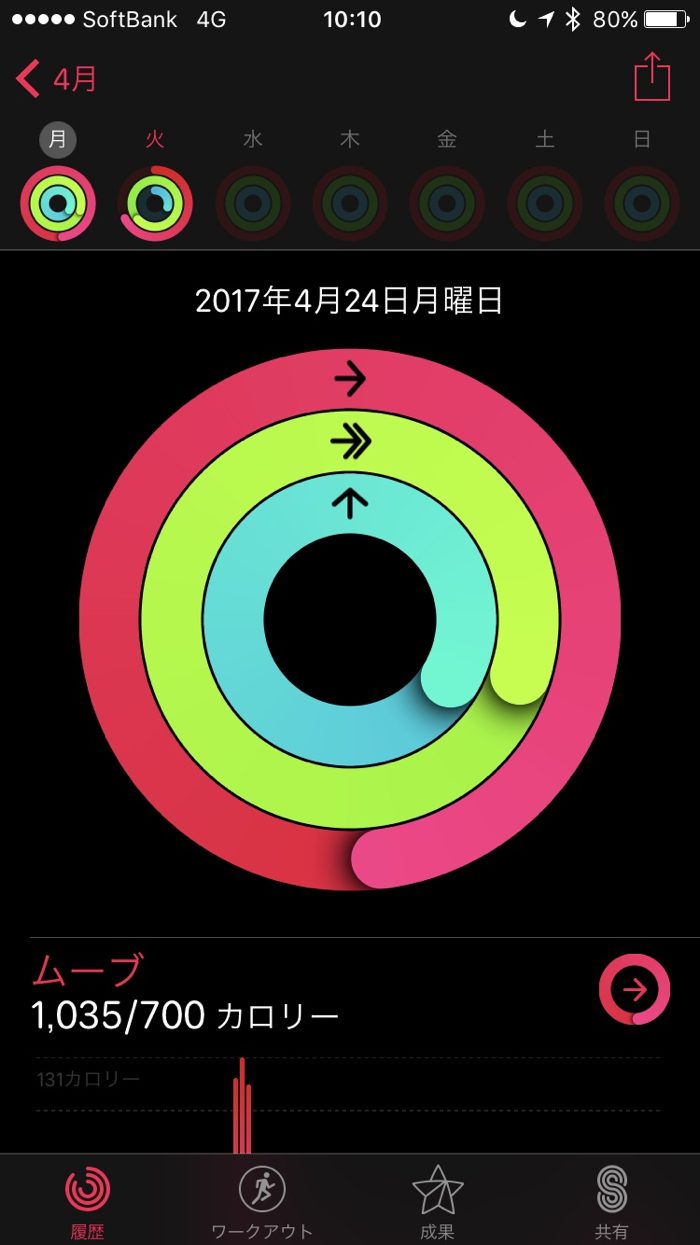Select Wednesday (水) in the week row
Image resolution: width=700 pixels, height=1245 pixels.
(253, 203)
